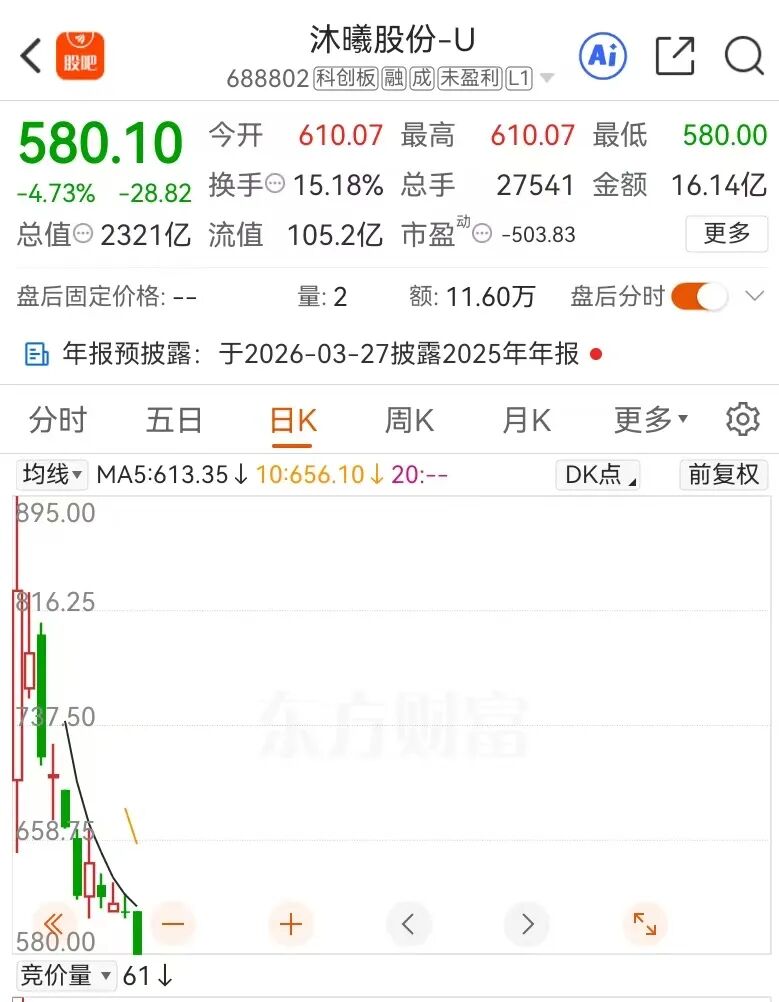This screenshot has height=1002, width=779.
Task: Open the search magnifier
Action: point(744,56)
